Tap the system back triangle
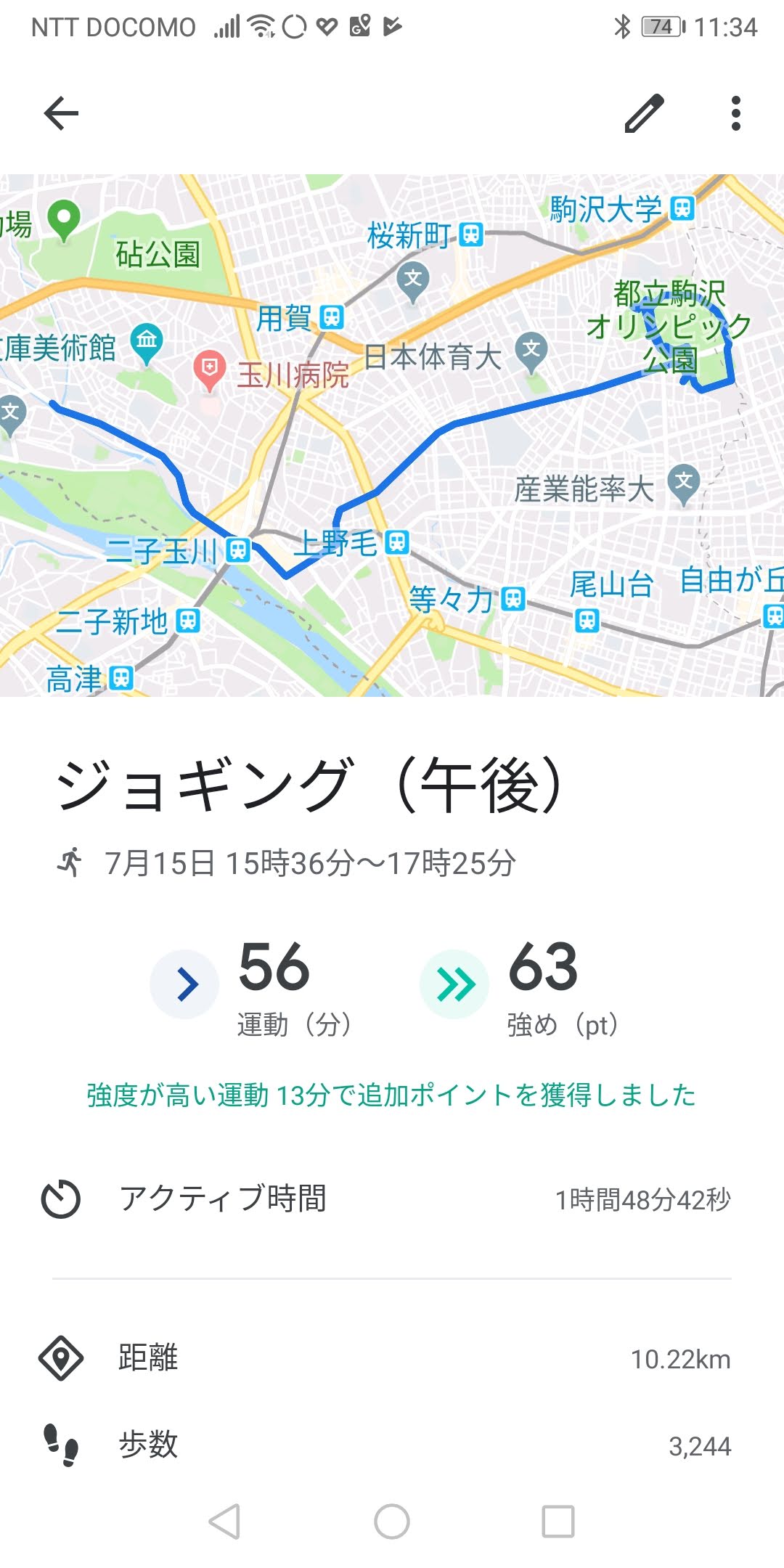The width and height of the screenshot is (784, 1568). coord(224,1522)
